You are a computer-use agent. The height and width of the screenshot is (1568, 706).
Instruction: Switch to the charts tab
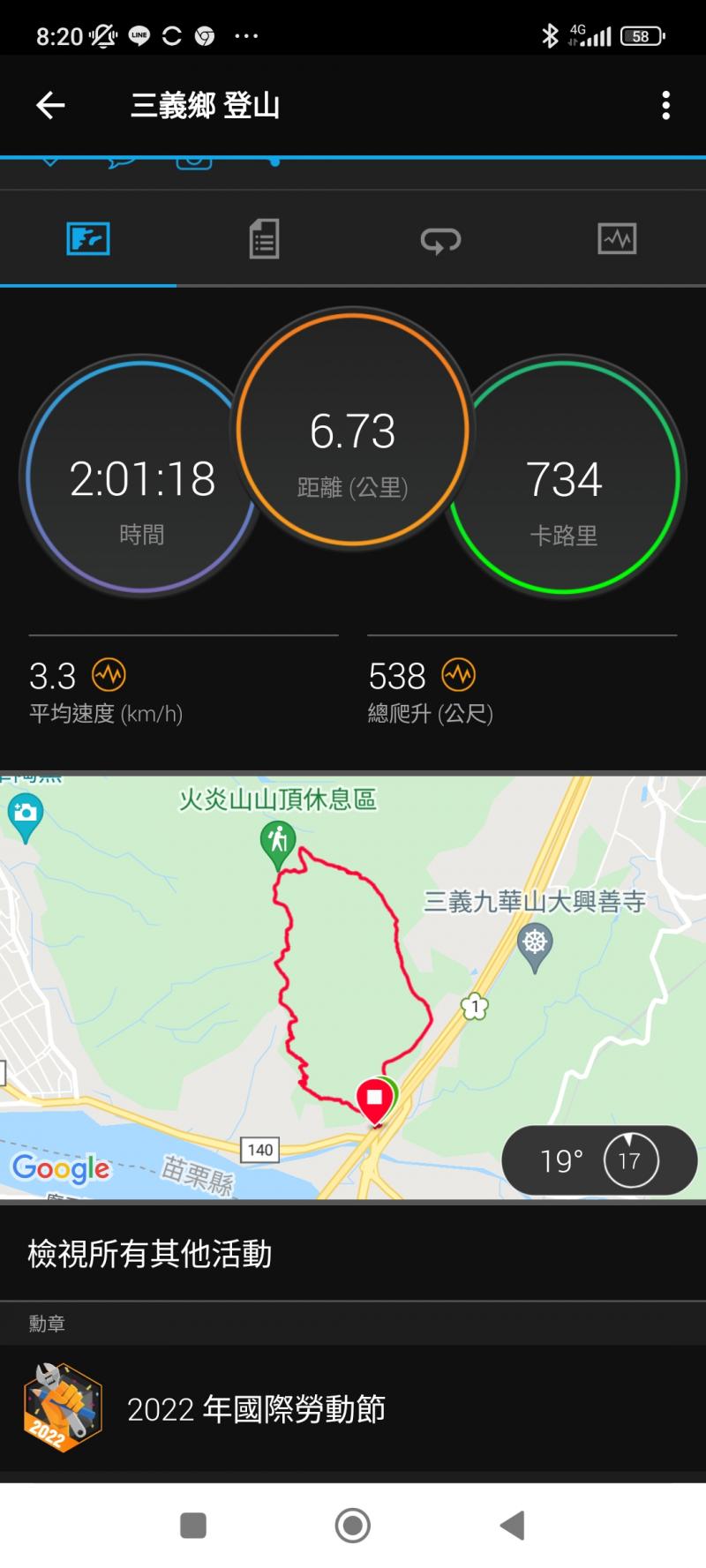coord(617,239)
